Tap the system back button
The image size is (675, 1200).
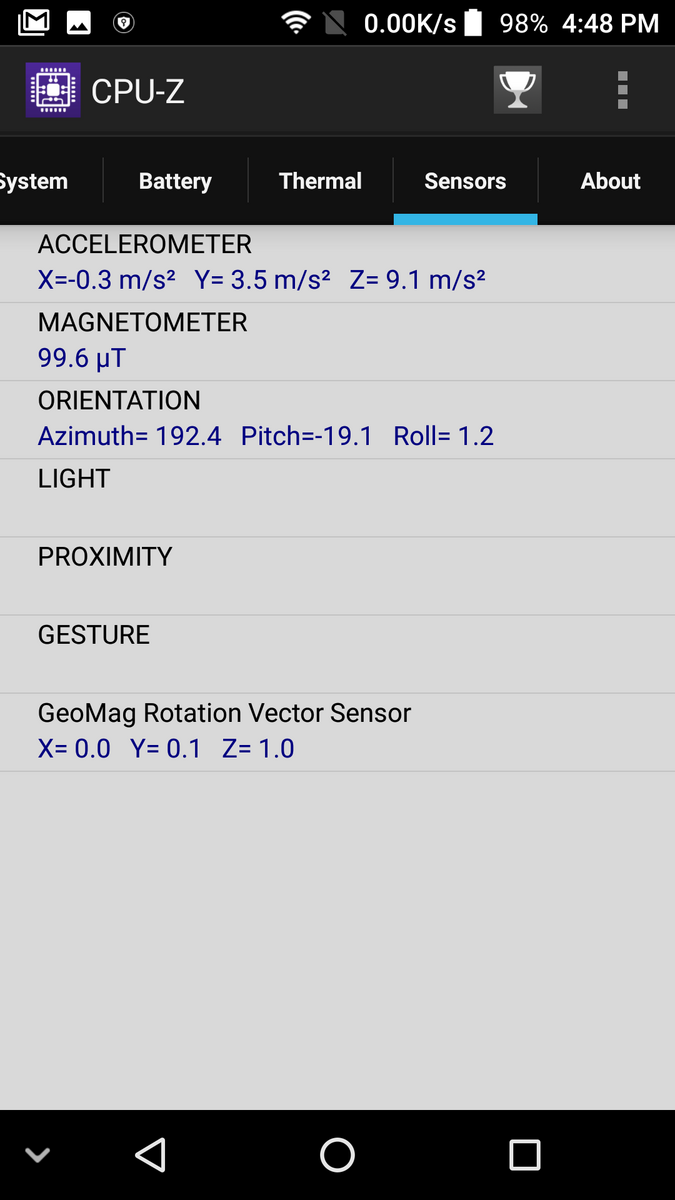tap(150, 1155)
